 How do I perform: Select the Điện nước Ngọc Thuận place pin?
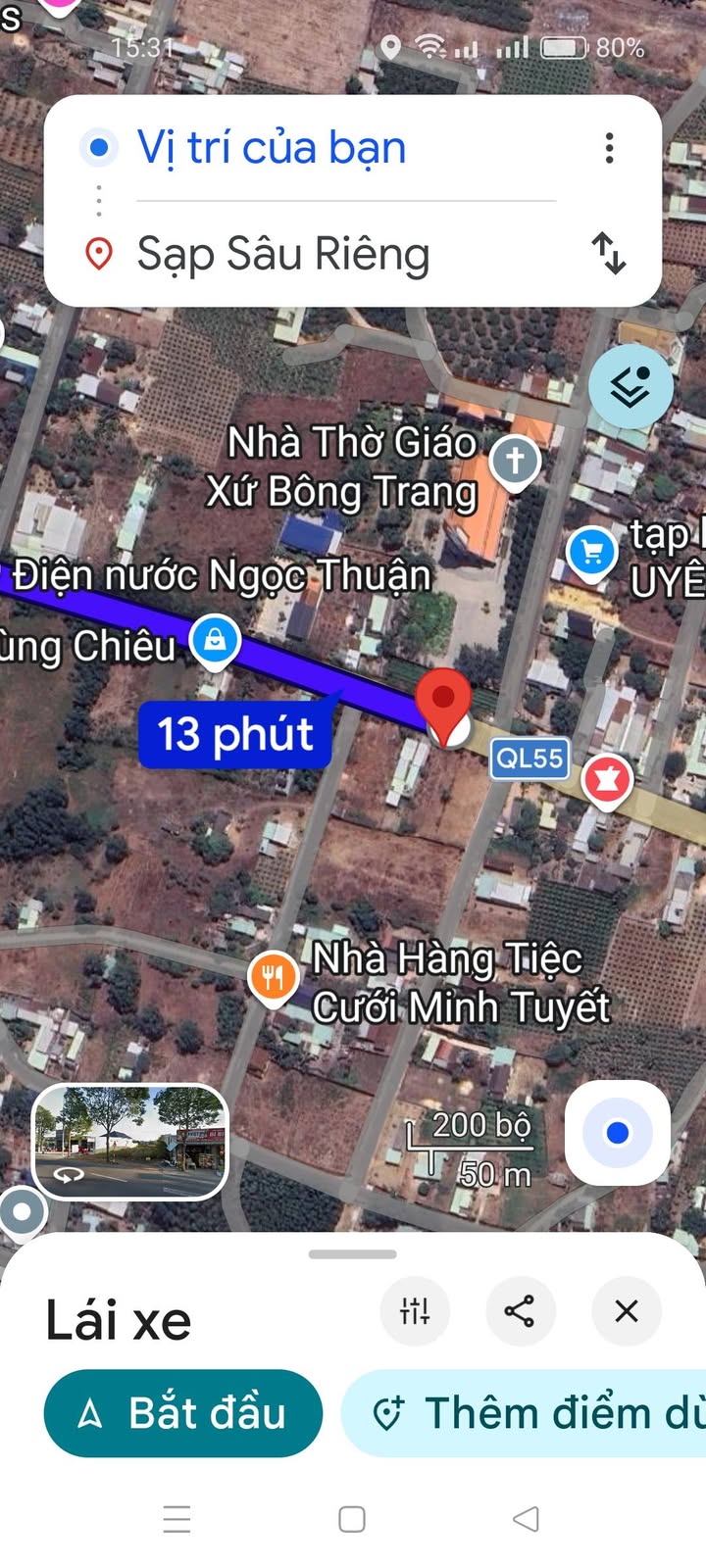[215, 640]
